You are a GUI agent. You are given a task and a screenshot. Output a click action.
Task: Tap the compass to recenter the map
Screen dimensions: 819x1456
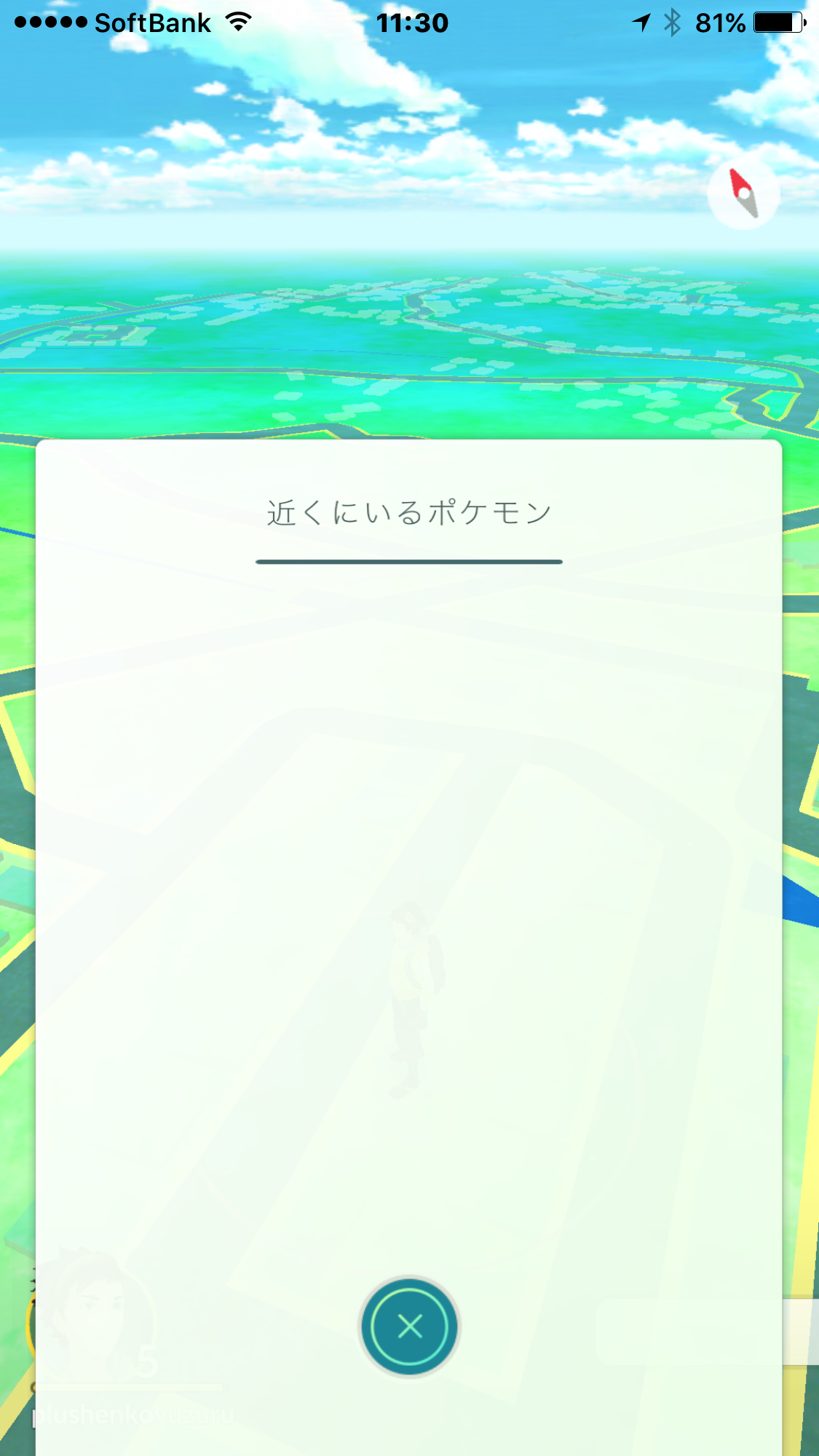743,194
